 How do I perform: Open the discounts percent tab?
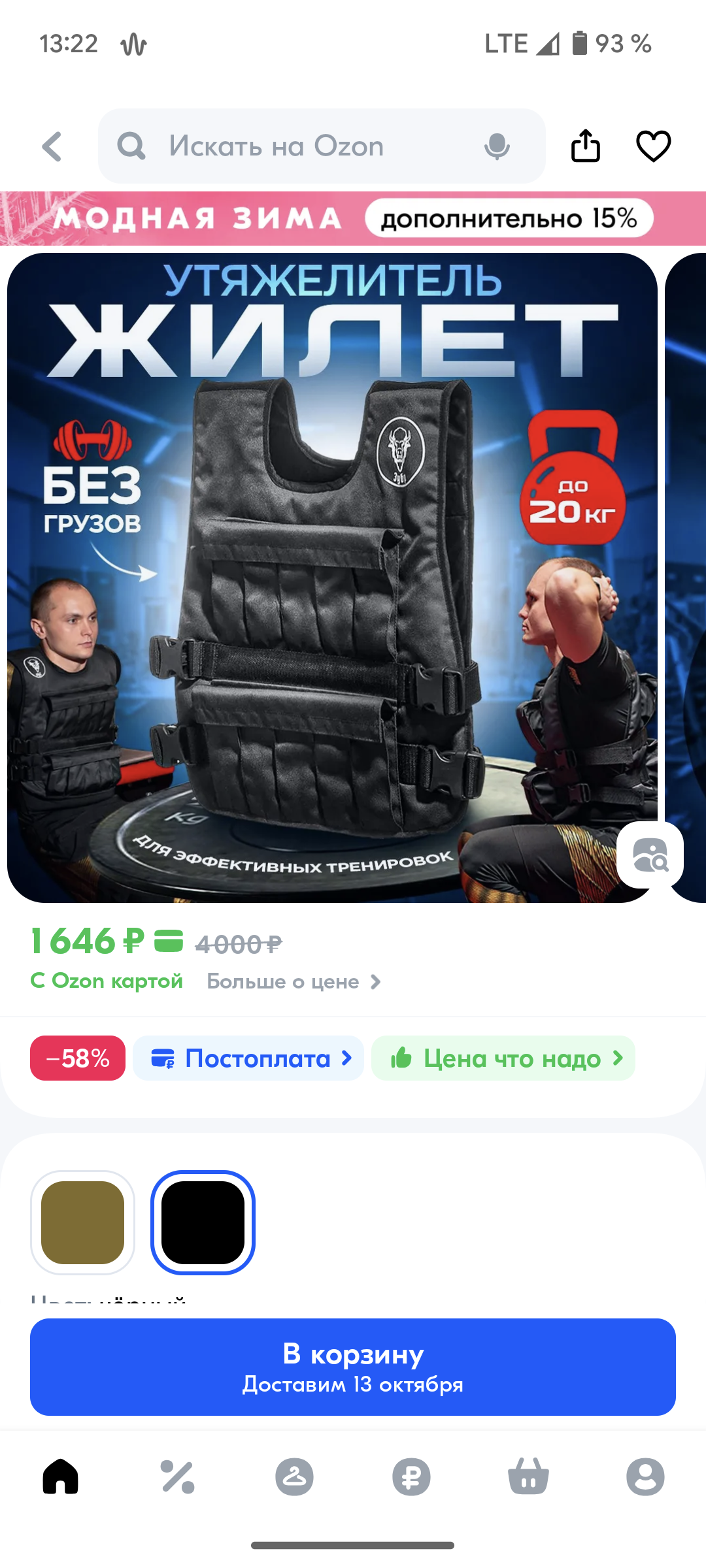(178, 1477)
